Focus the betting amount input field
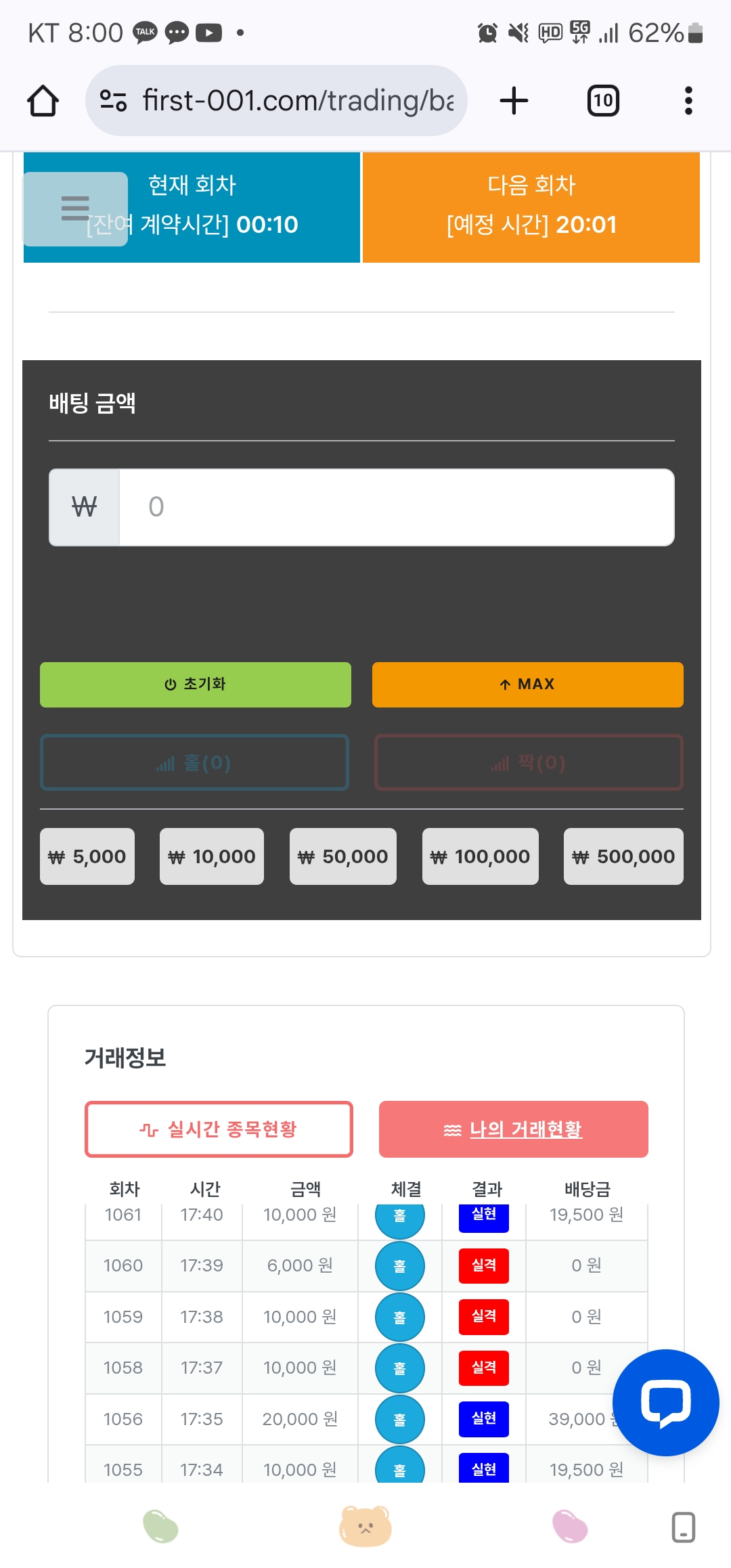The width and height of the screenshot is (731, 1568). coord(396,507)
